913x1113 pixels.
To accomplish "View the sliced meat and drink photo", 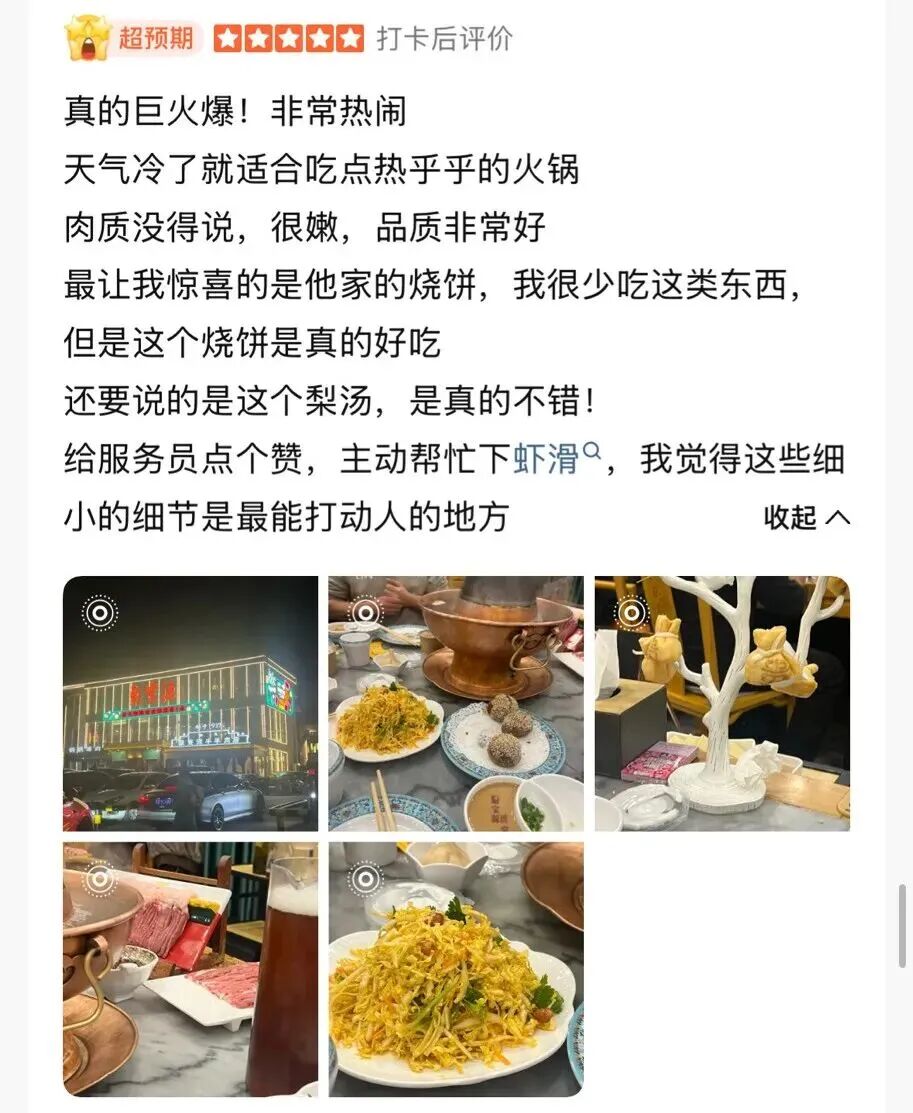I will tap(190, 969).
